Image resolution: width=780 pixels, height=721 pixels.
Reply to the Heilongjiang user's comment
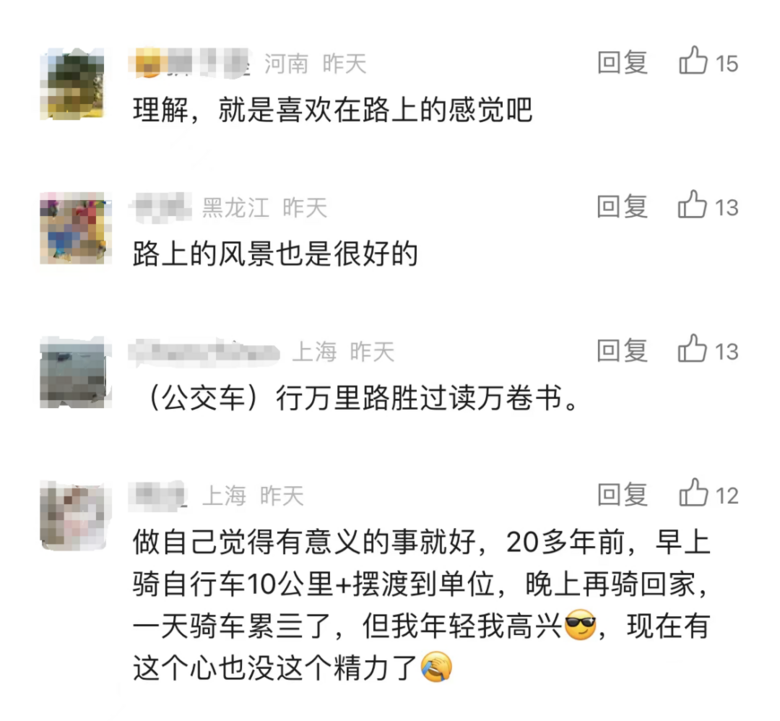(622, 207)
